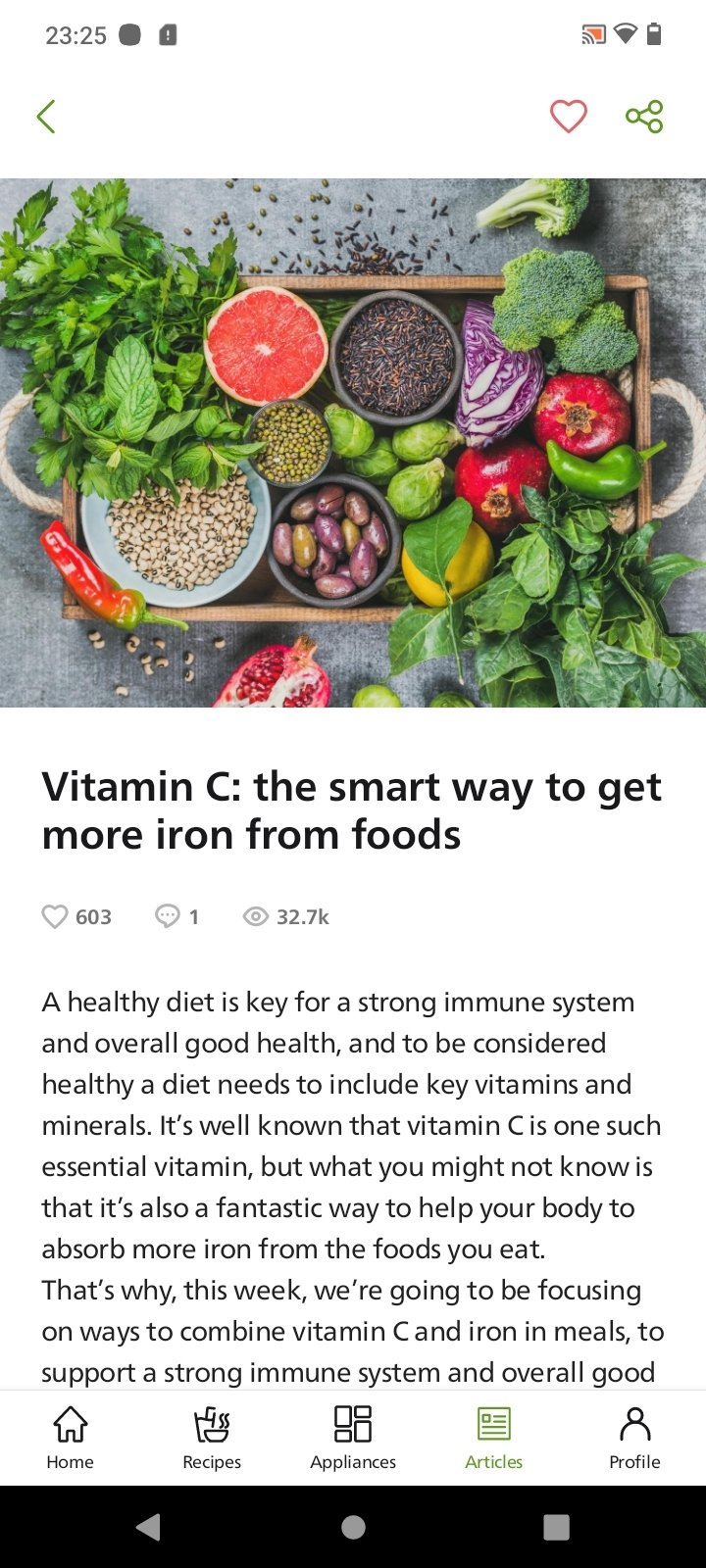Viewport: 706px width, 1568px height.
Task: Open the comments bubble showing 1
Action: coord(168,917)
